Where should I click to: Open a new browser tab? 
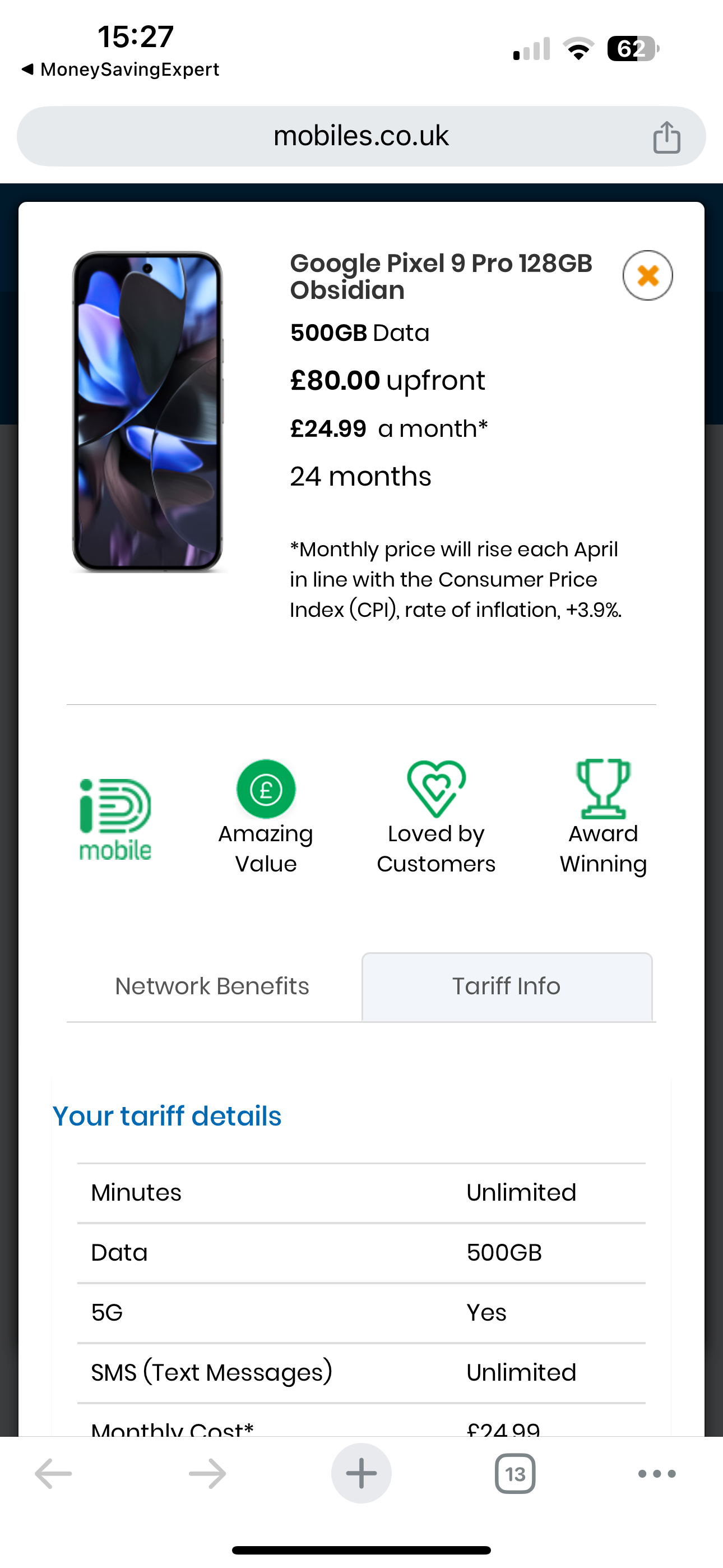(x=361, y=1474)
